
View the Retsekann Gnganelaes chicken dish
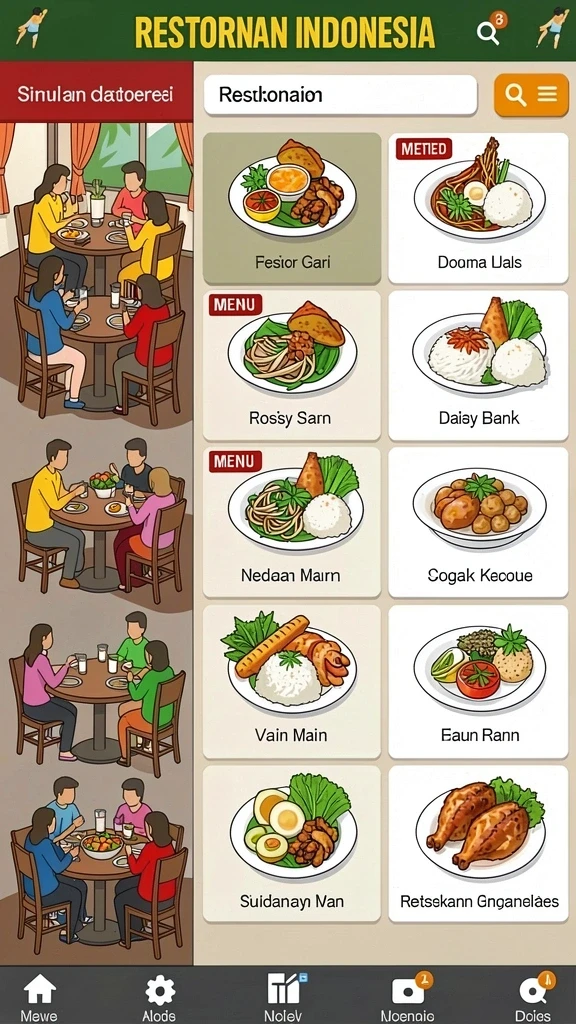pyautogui.click(x=478, y=844)
